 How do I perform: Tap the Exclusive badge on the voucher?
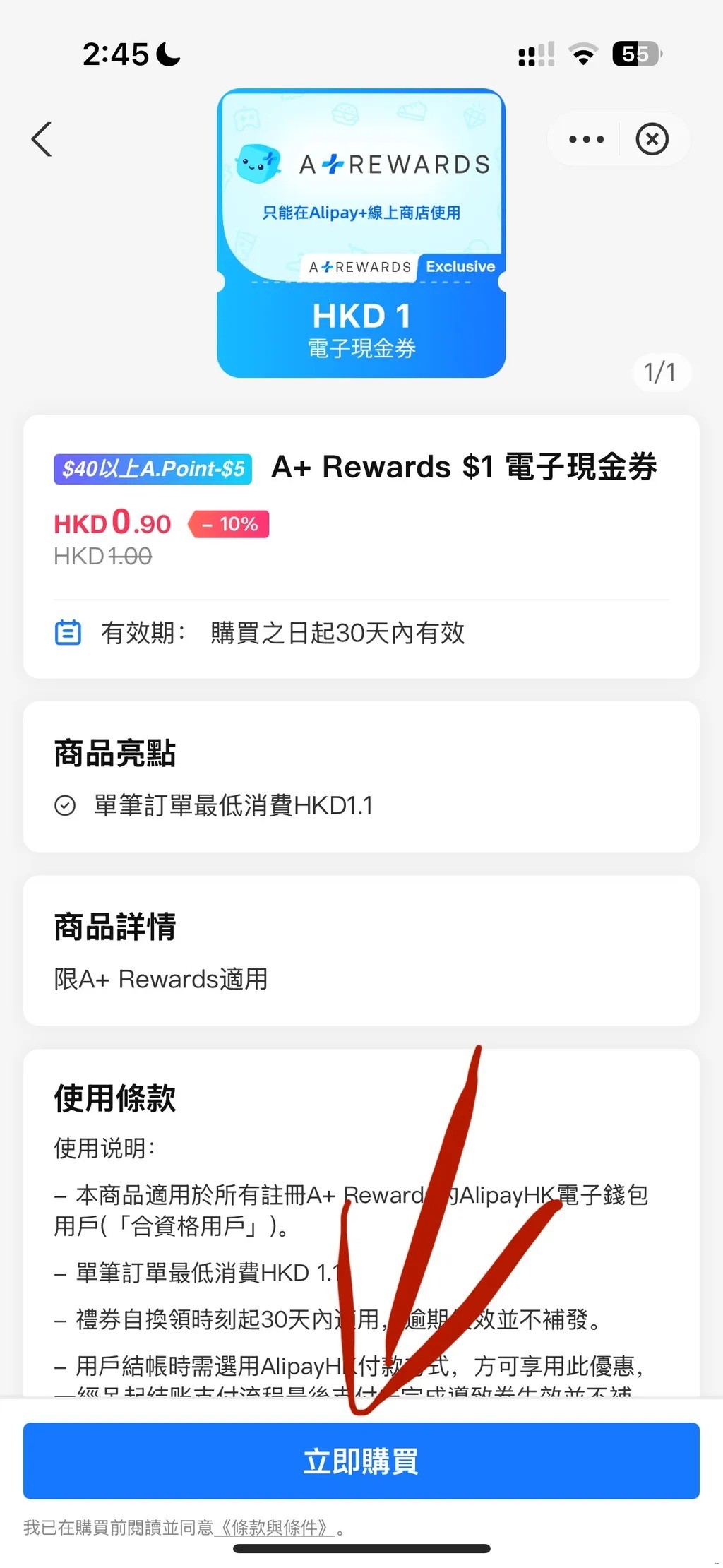(460, 267)
